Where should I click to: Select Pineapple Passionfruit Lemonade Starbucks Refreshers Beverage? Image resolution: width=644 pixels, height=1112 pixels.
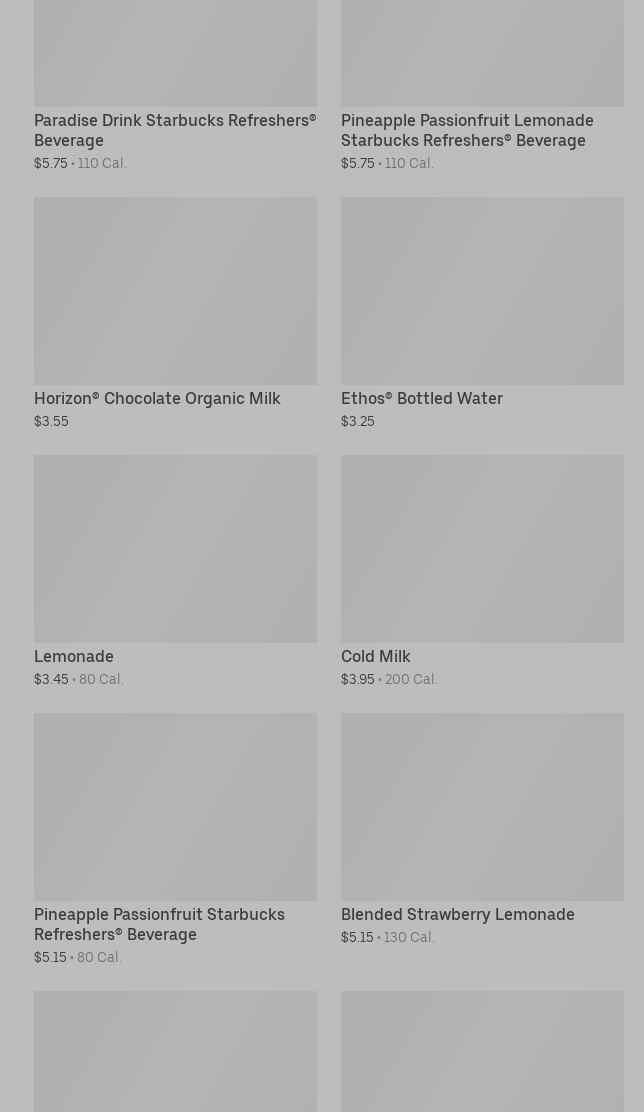click(482, 85)
